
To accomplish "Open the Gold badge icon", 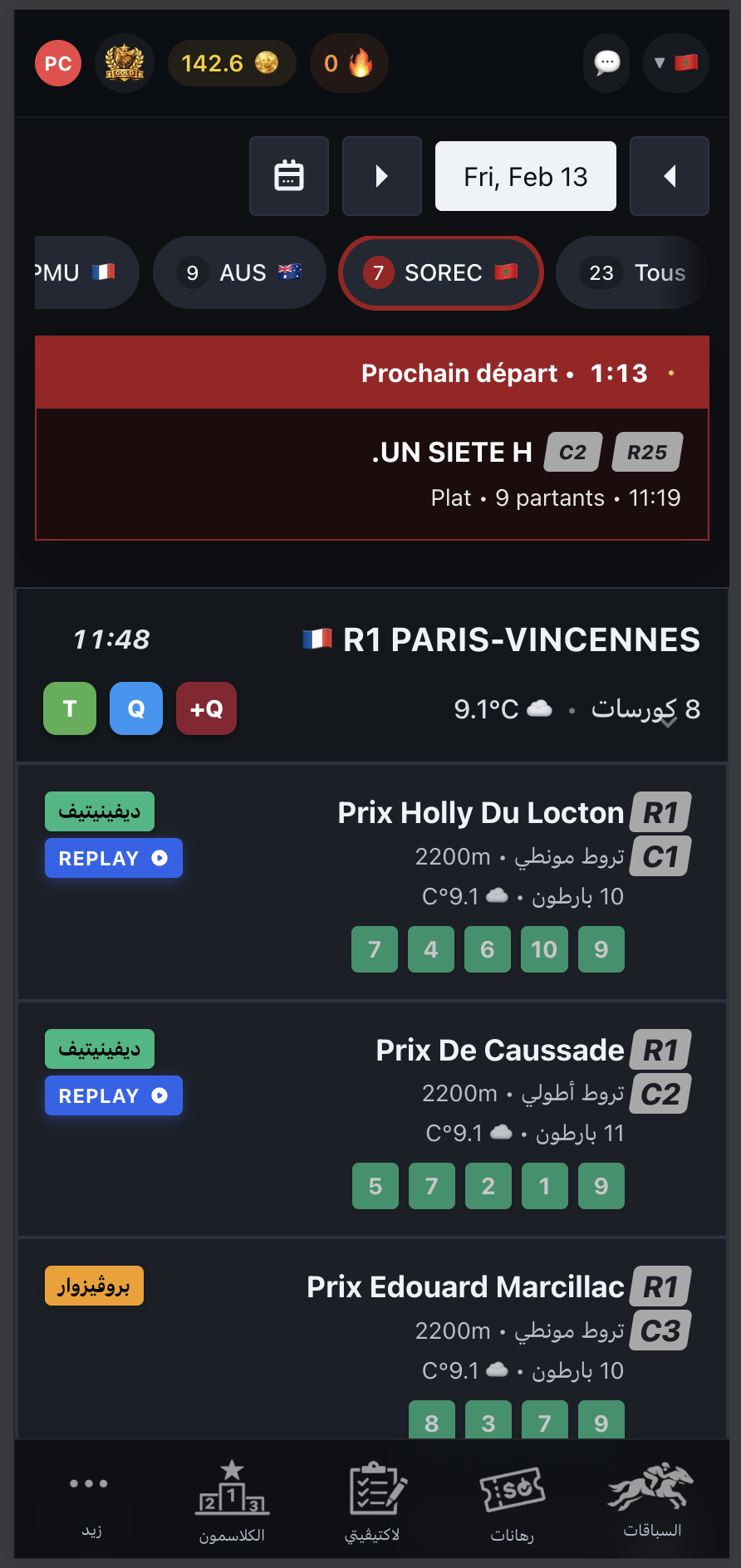I will tap(125, 64).
